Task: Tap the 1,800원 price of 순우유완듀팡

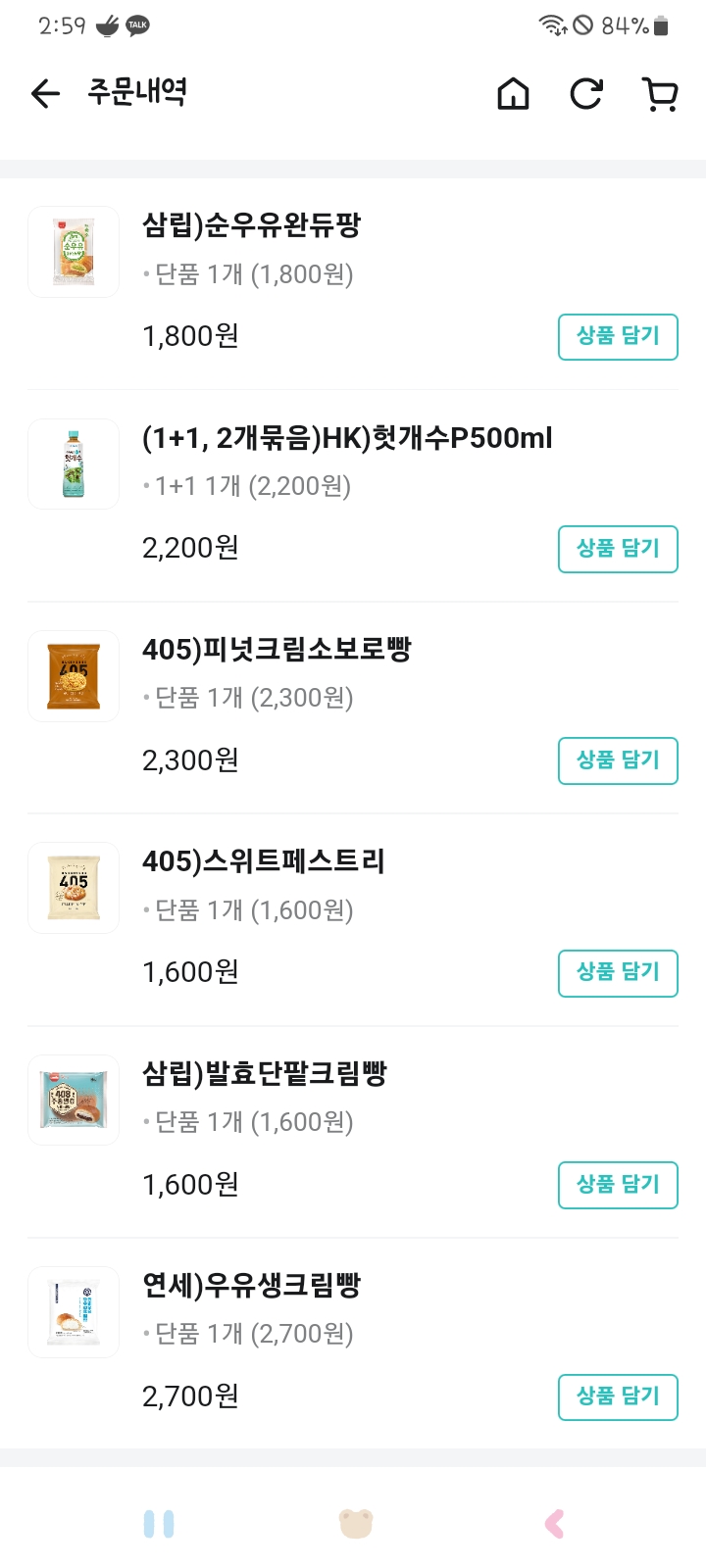Action: coord(190,336)
